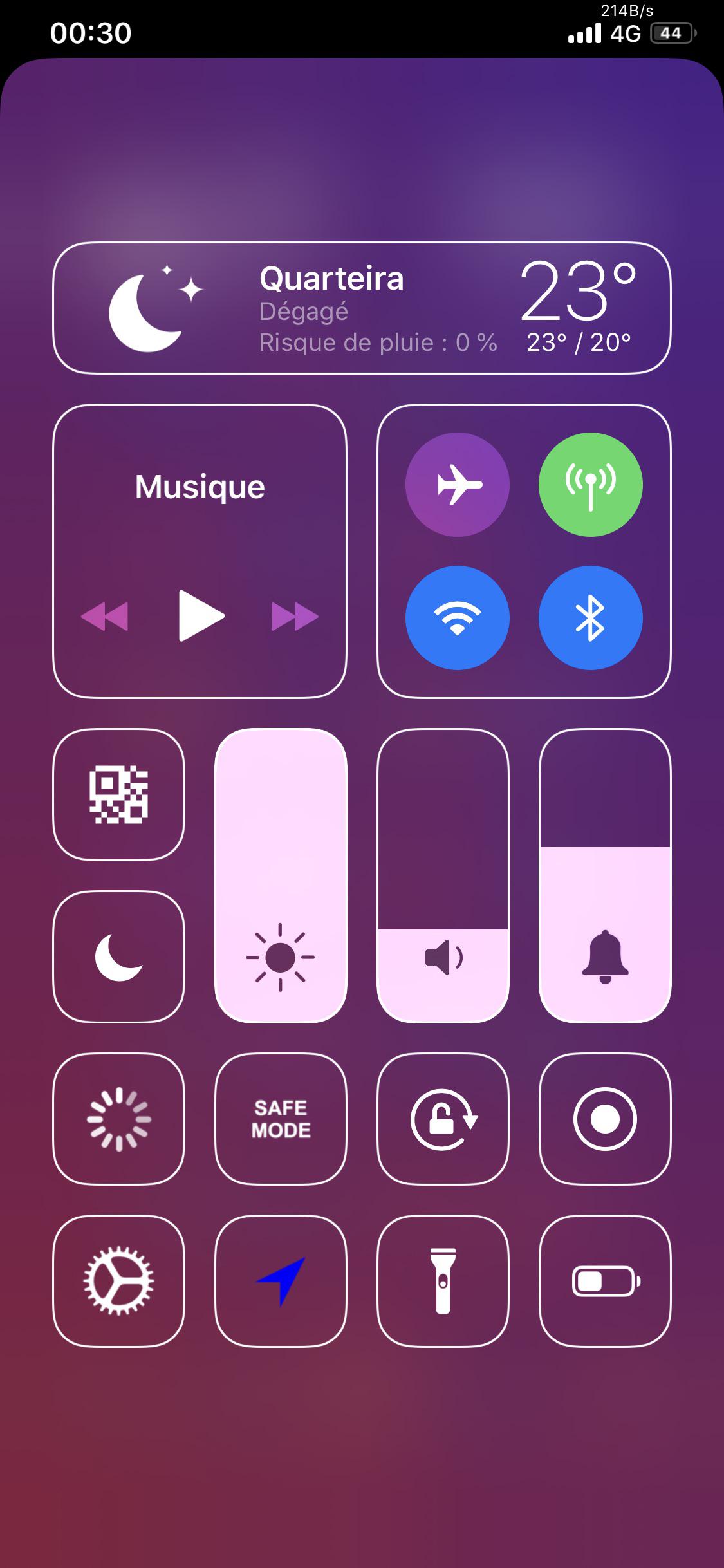The image size is (724, 1568).
Task: Tap the media volume slider
Action: point(443,875)
